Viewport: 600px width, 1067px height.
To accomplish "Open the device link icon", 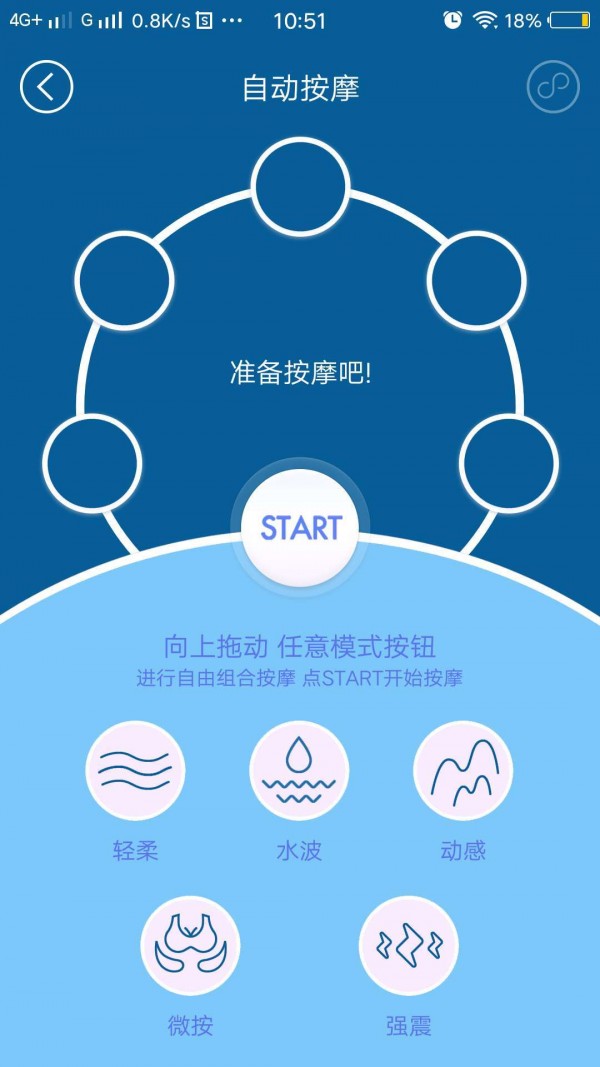I will tap(553, 87).
